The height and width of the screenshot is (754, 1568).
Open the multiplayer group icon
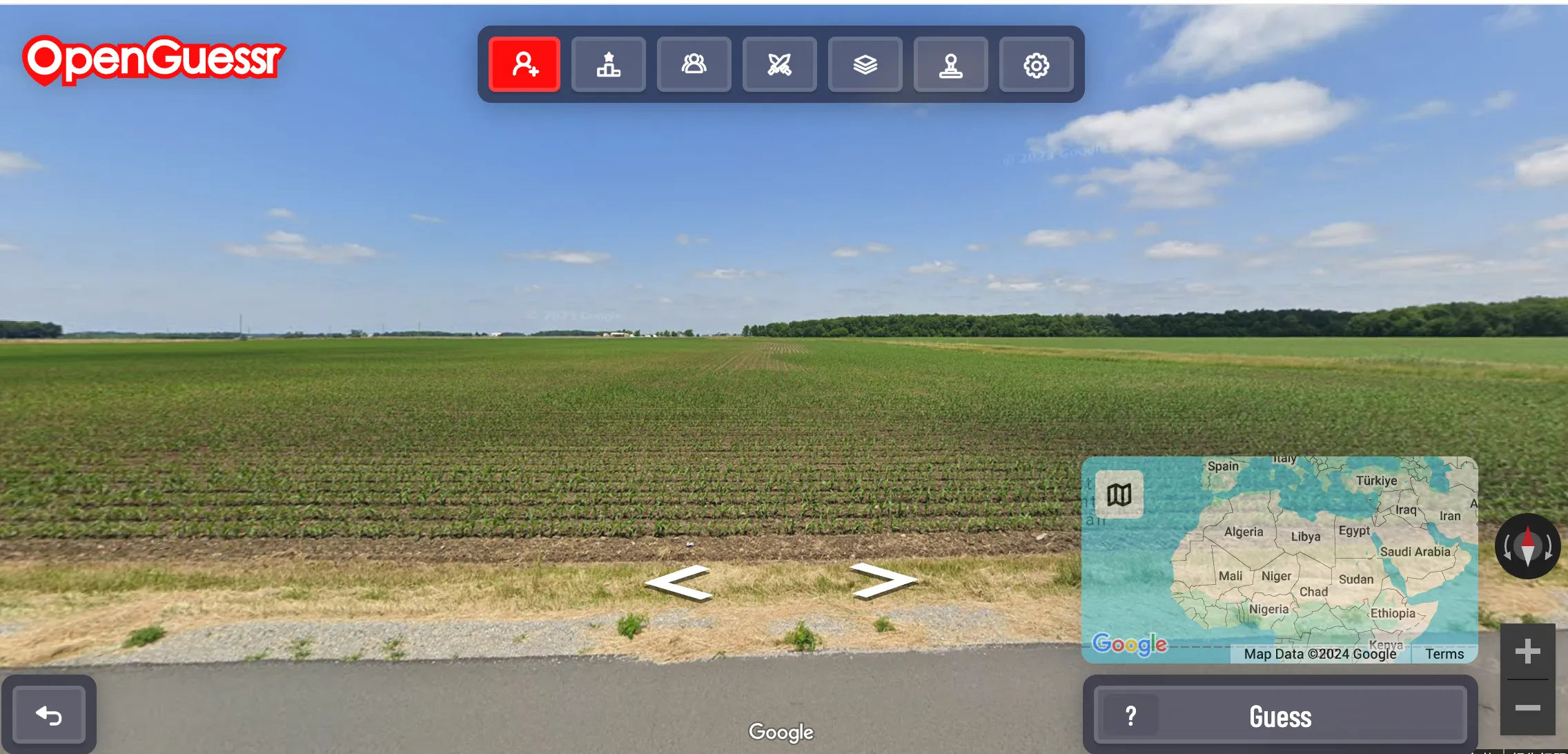coord(694,65)
